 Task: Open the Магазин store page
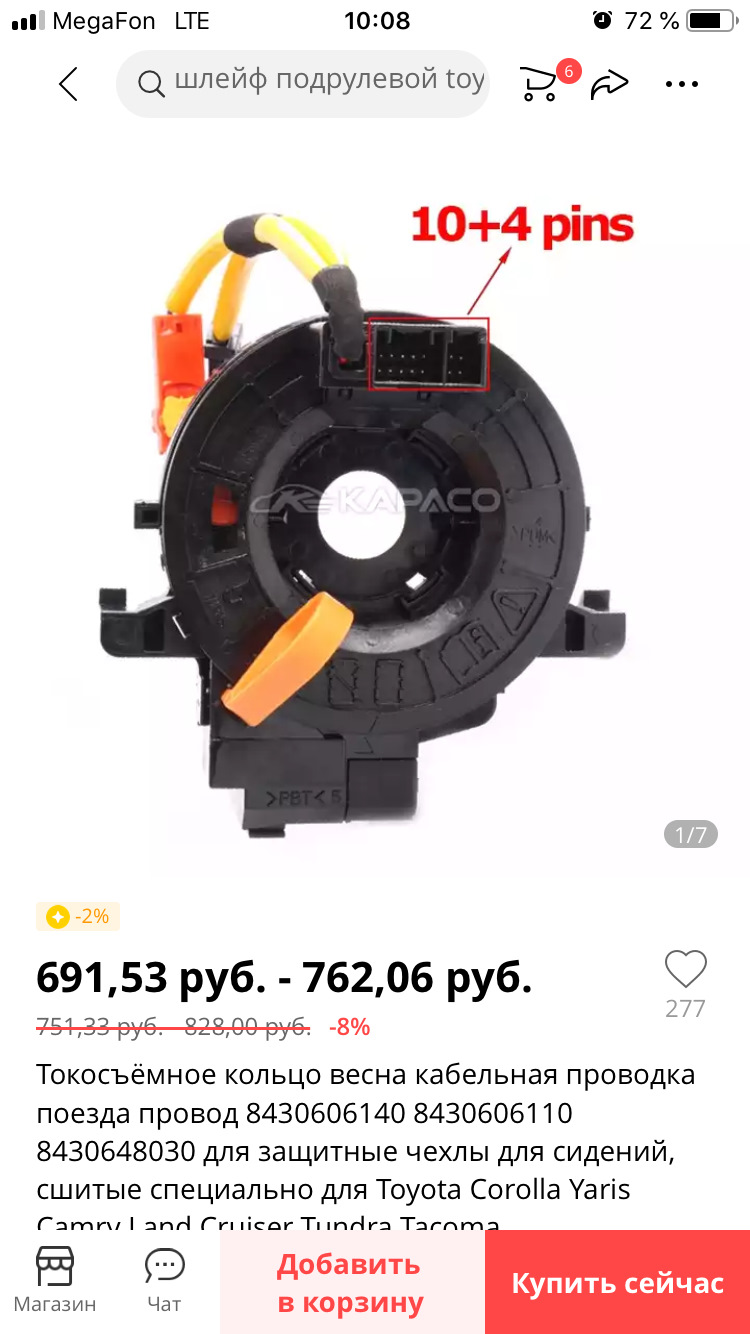coord(55,1280)
